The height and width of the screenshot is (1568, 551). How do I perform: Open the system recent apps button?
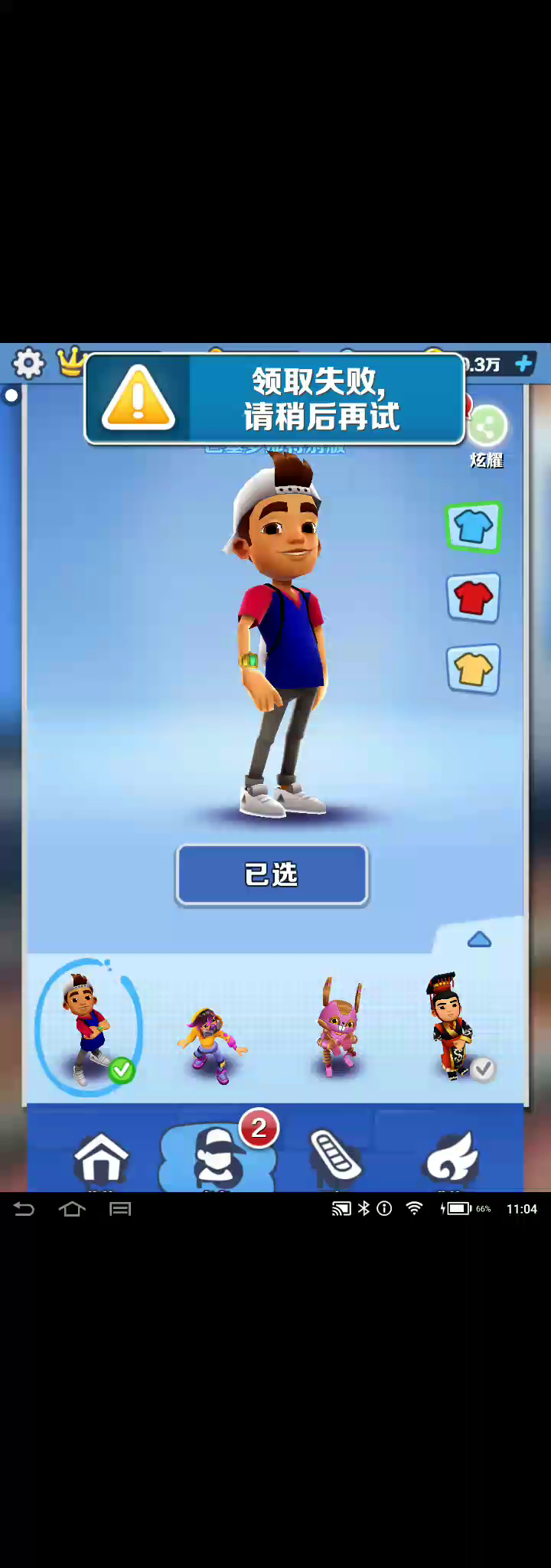120,1209
